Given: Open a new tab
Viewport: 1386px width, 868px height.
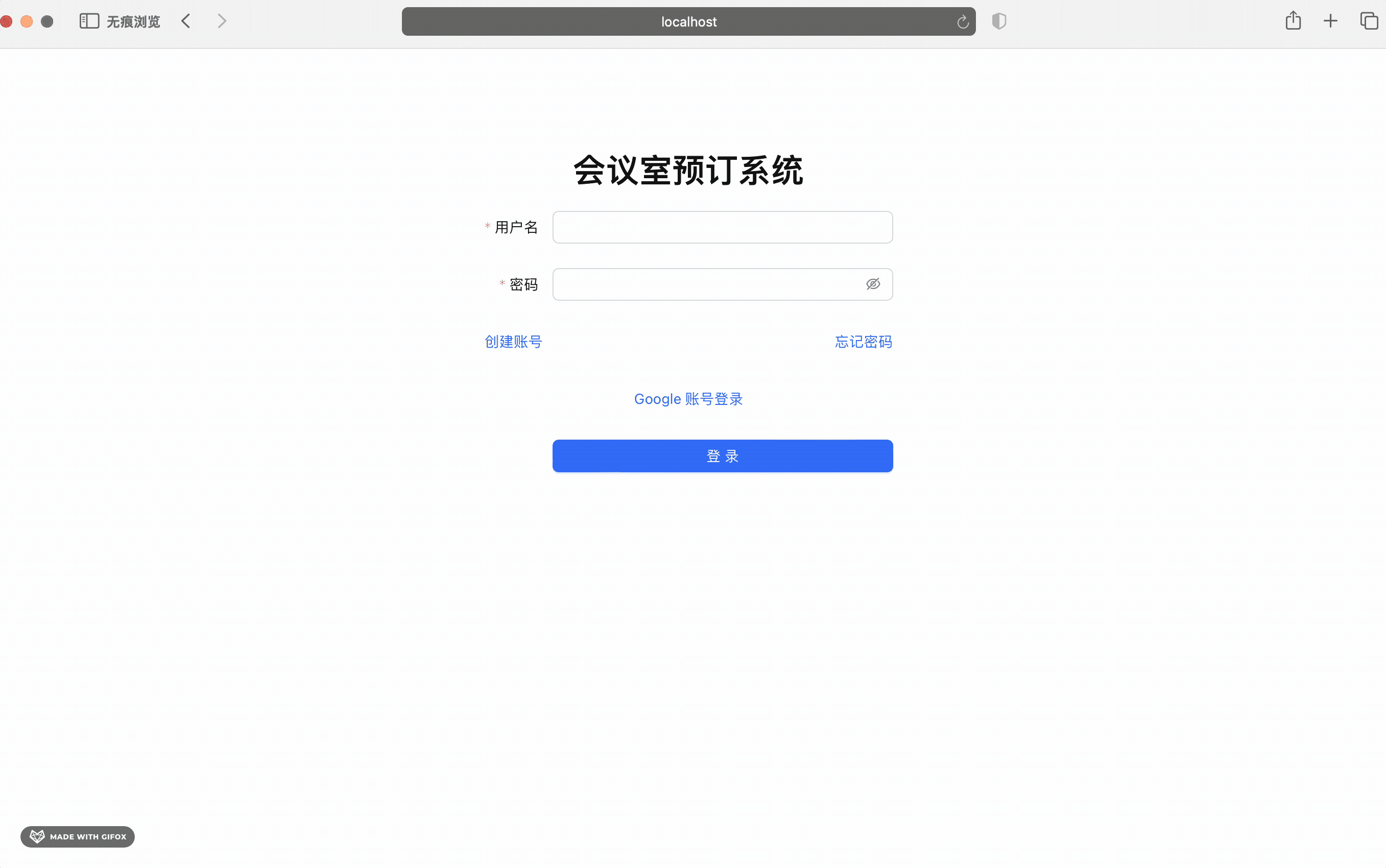Looking at the screenshot, I should point(1330,21).
